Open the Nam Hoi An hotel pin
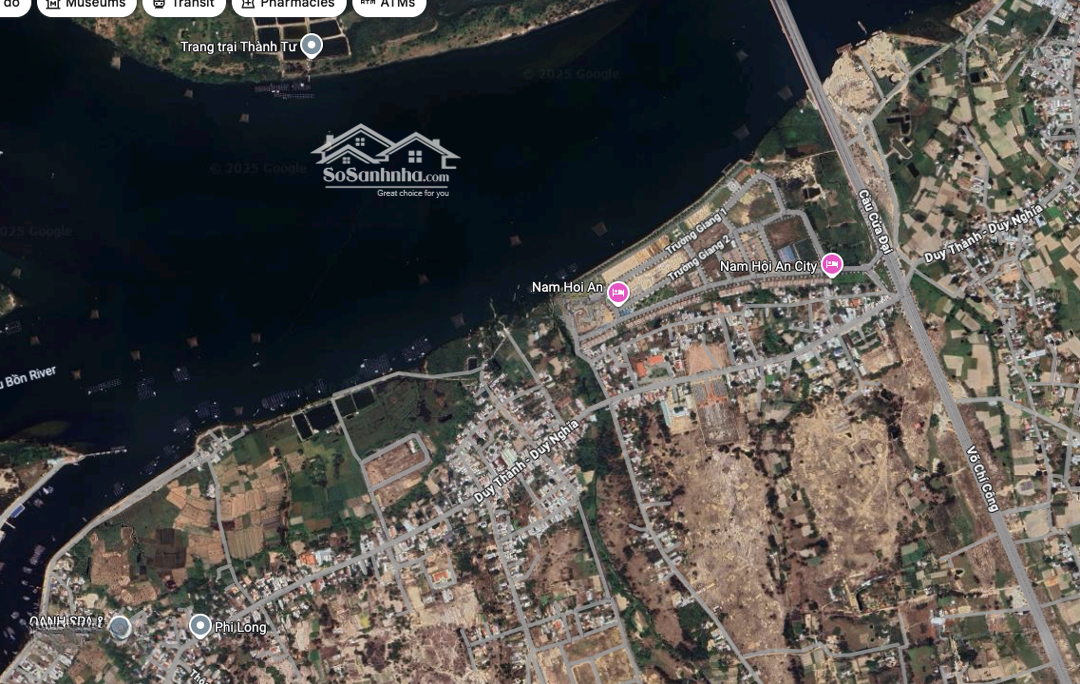 point(618,292)
